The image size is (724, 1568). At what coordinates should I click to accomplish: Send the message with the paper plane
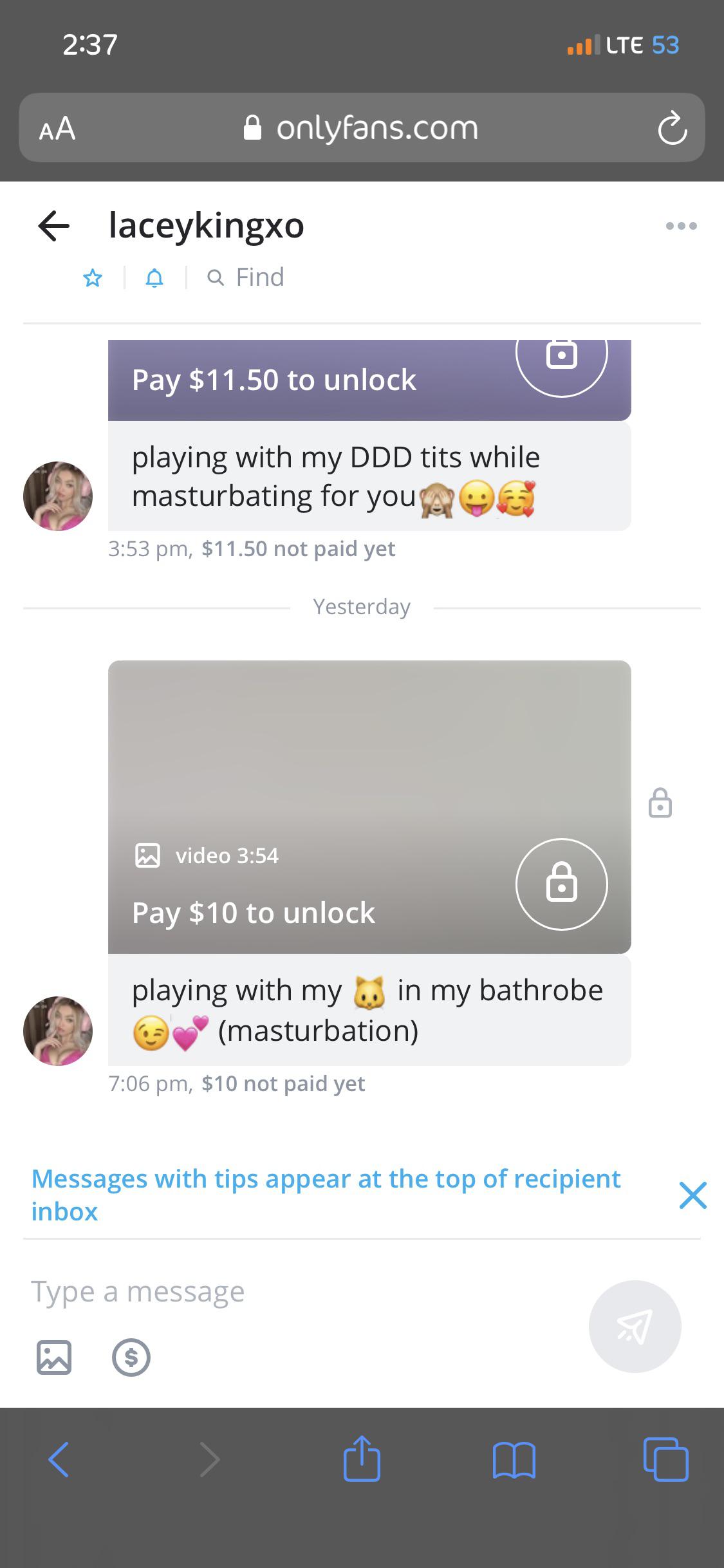635,1327
